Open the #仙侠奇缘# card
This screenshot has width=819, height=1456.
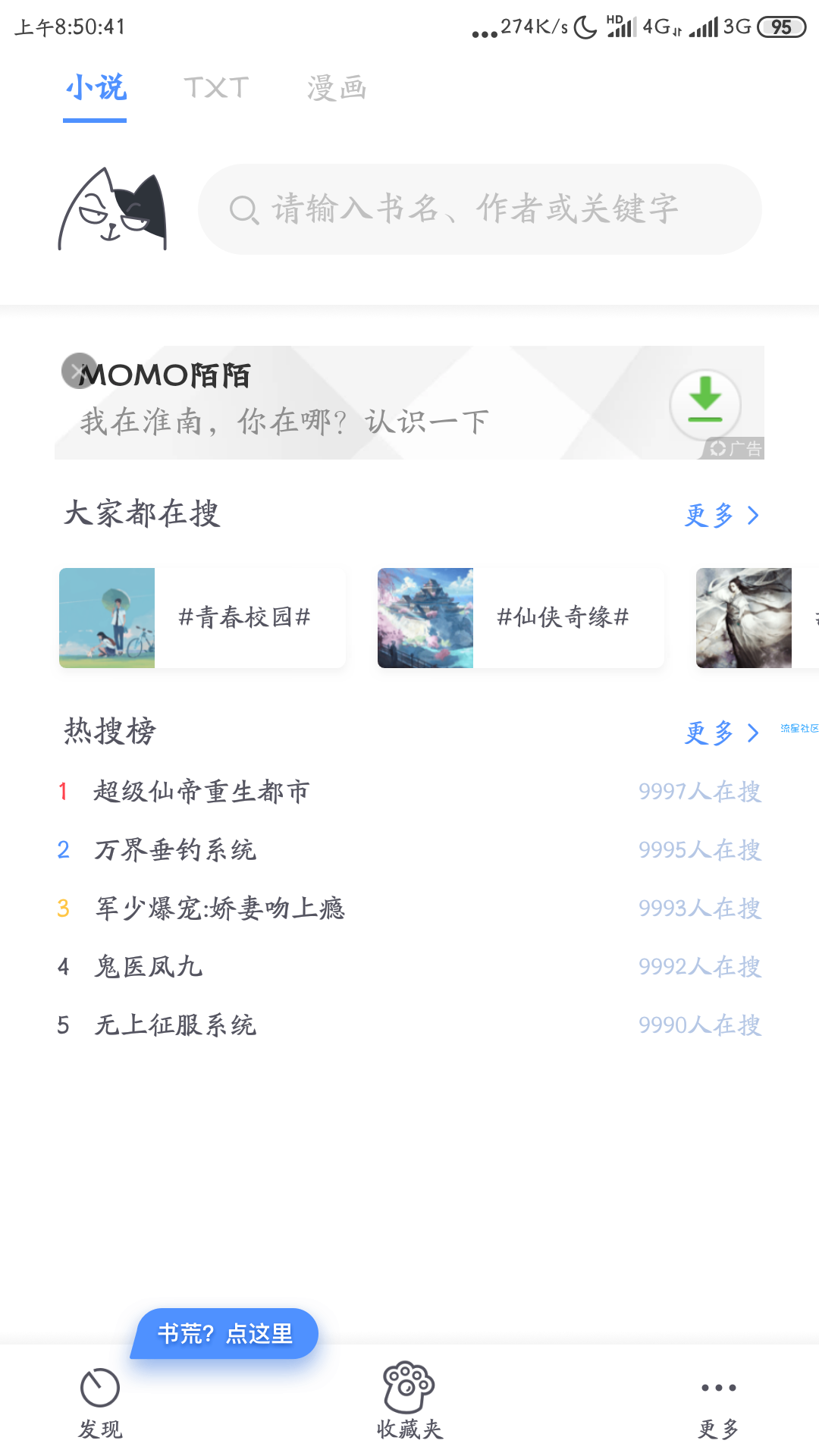point(521,617)
